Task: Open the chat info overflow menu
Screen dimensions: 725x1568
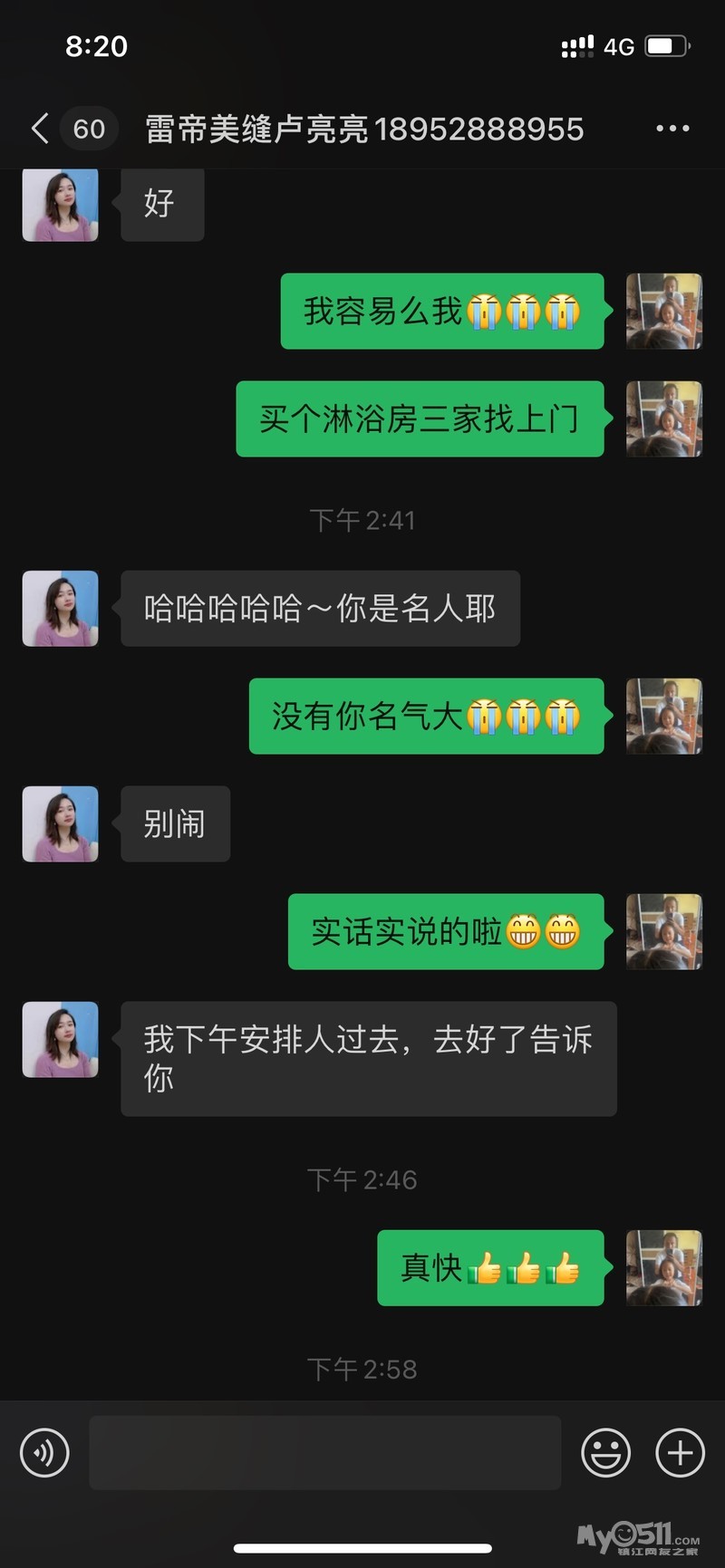Action: click(672, 129)
